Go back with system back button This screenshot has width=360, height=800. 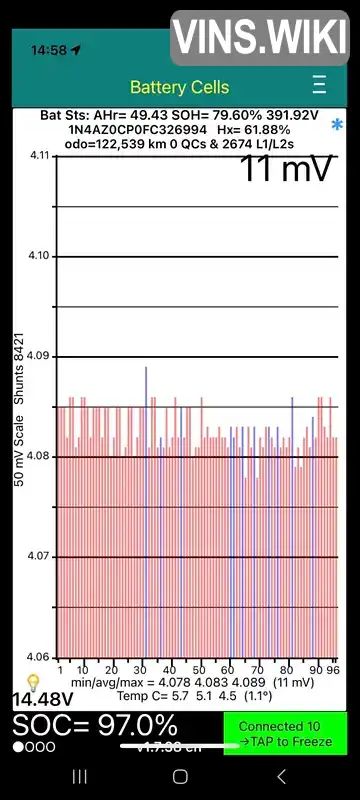(281, 777)
